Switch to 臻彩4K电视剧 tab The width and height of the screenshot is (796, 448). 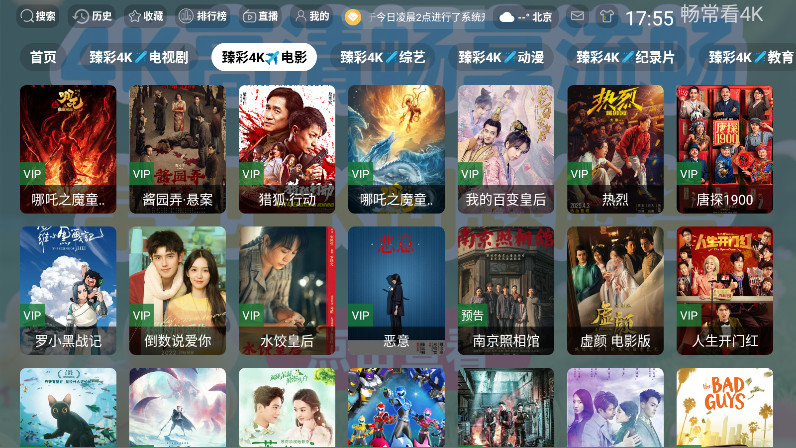pyautogui.click(x=138, y=57)
